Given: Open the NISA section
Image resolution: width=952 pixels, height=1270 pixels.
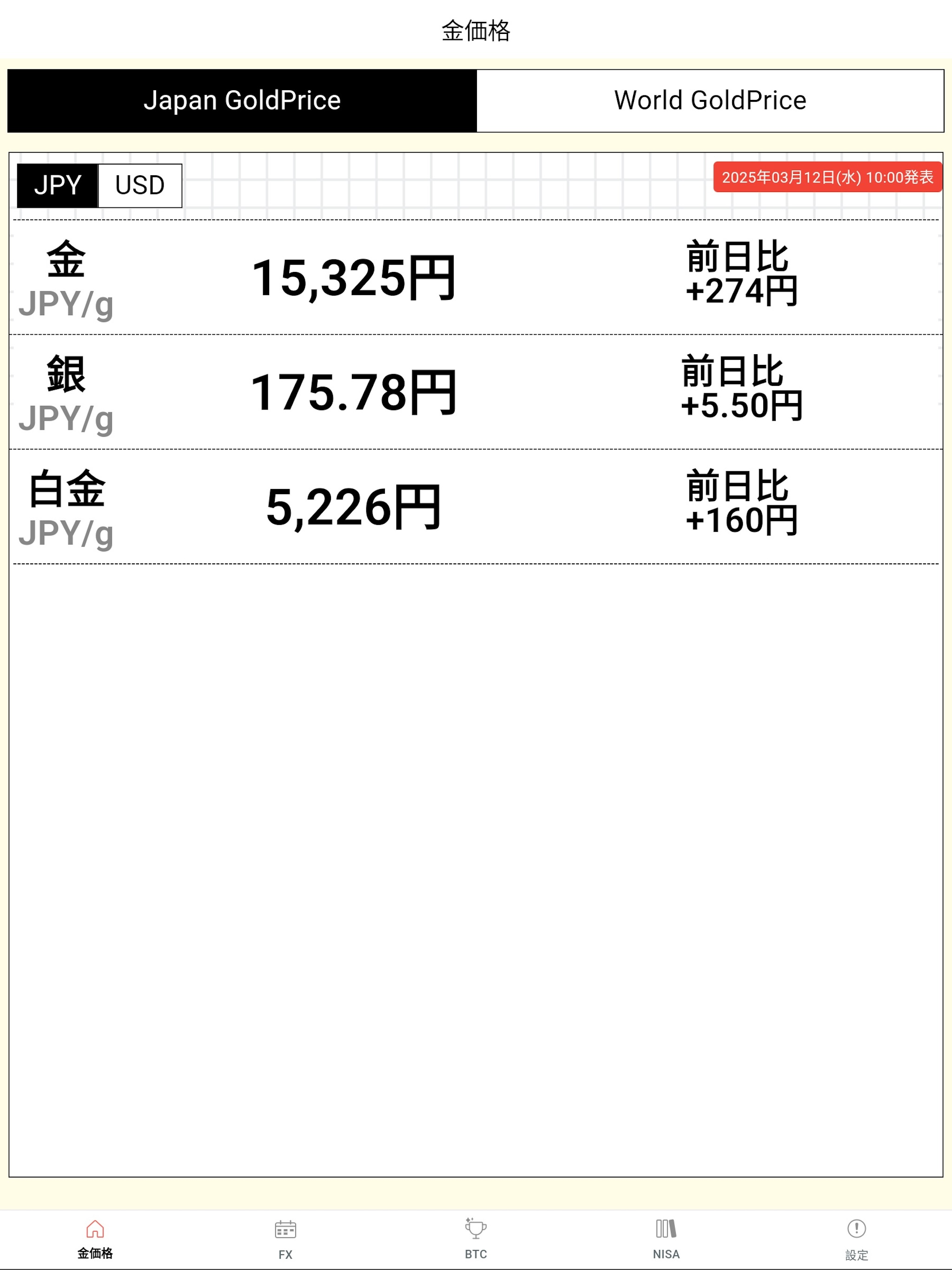Looking at the screenshot, I should 666,1239.
